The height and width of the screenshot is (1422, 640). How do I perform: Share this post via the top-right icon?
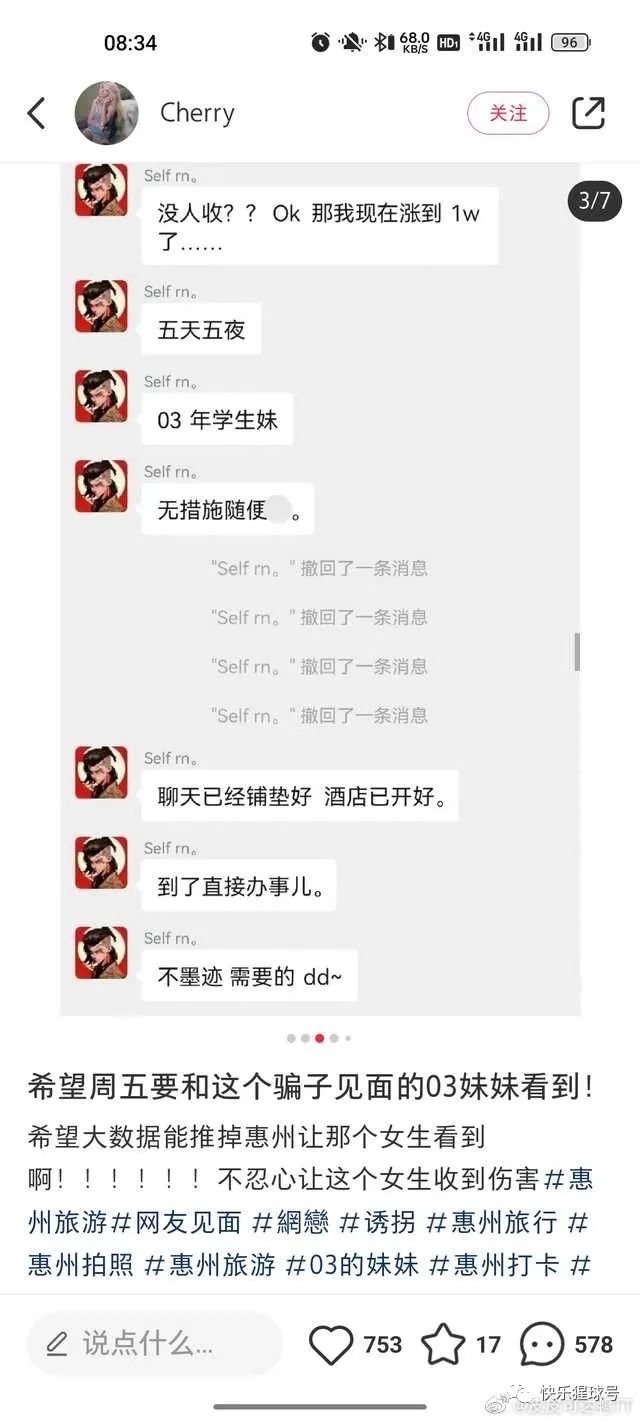pyautogui.click(x=588, y=113)
